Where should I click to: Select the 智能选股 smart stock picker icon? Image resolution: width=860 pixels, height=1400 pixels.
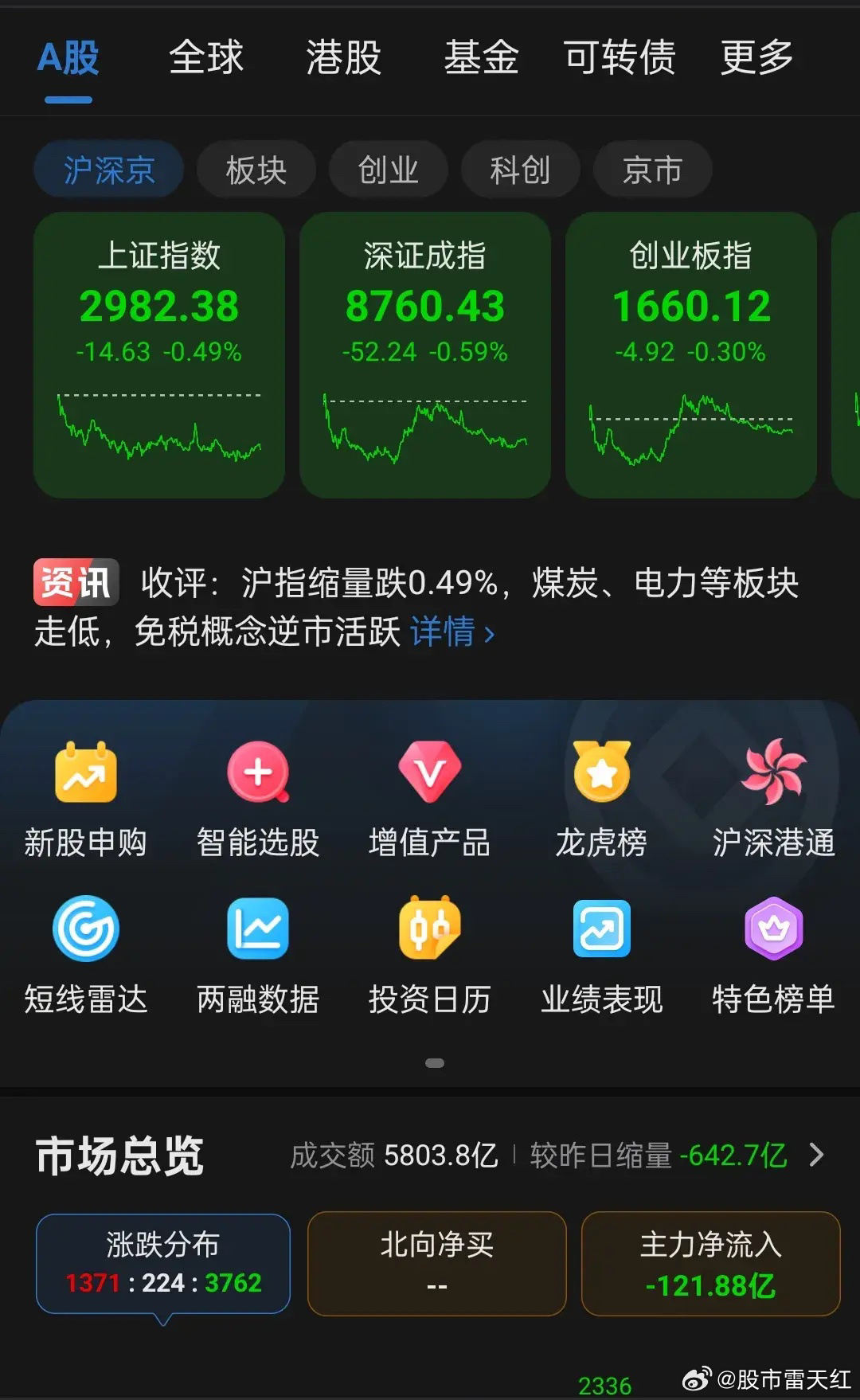257,796
